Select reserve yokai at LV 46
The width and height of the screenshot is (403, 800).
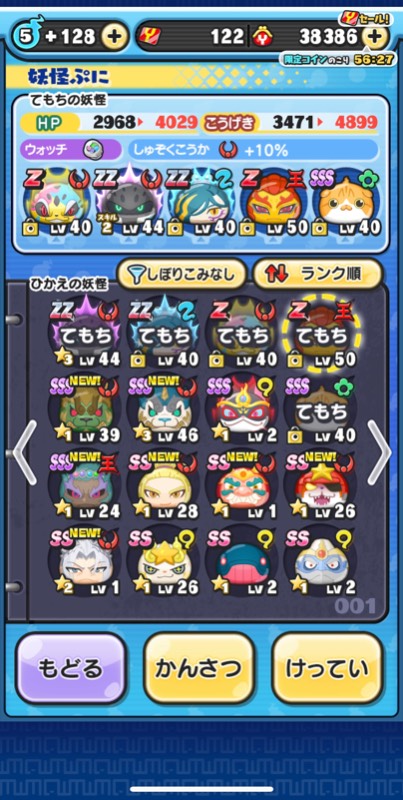pos(164,409)
